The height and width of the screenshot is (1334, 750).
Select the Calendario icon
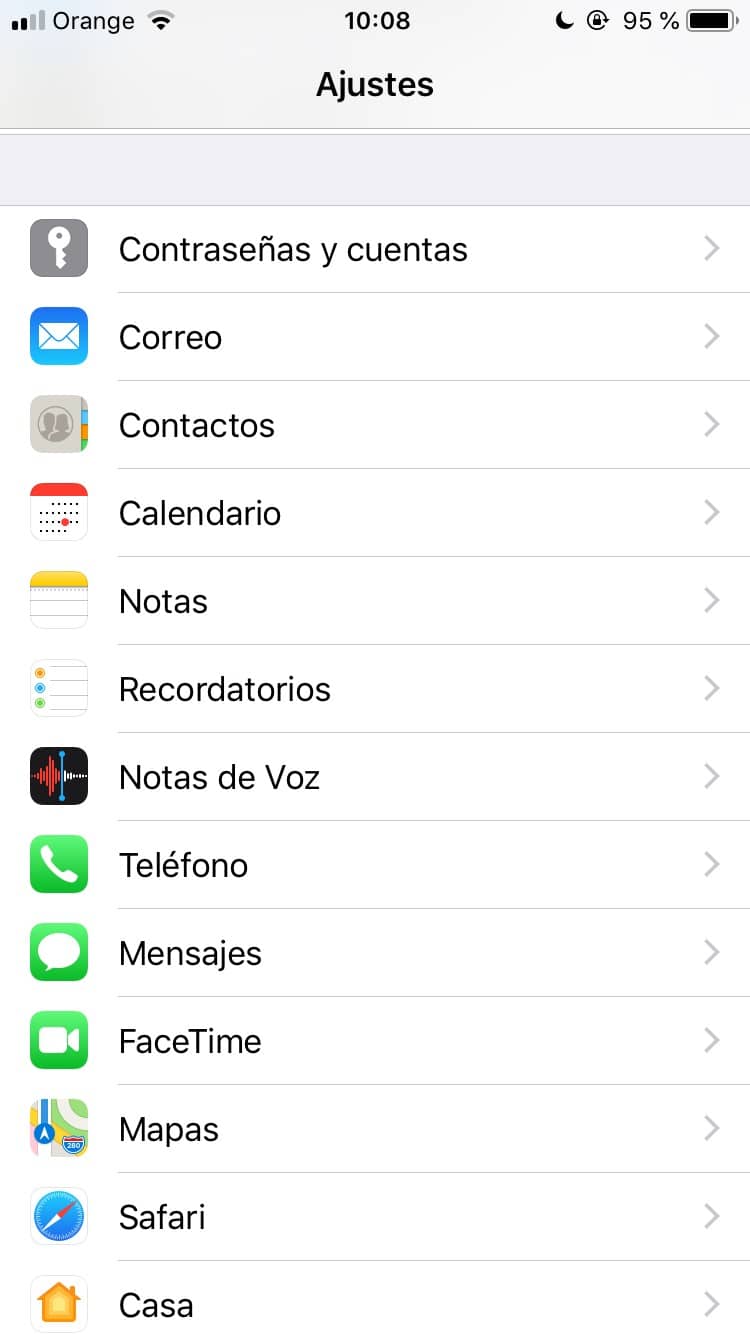tap(58, 513)
